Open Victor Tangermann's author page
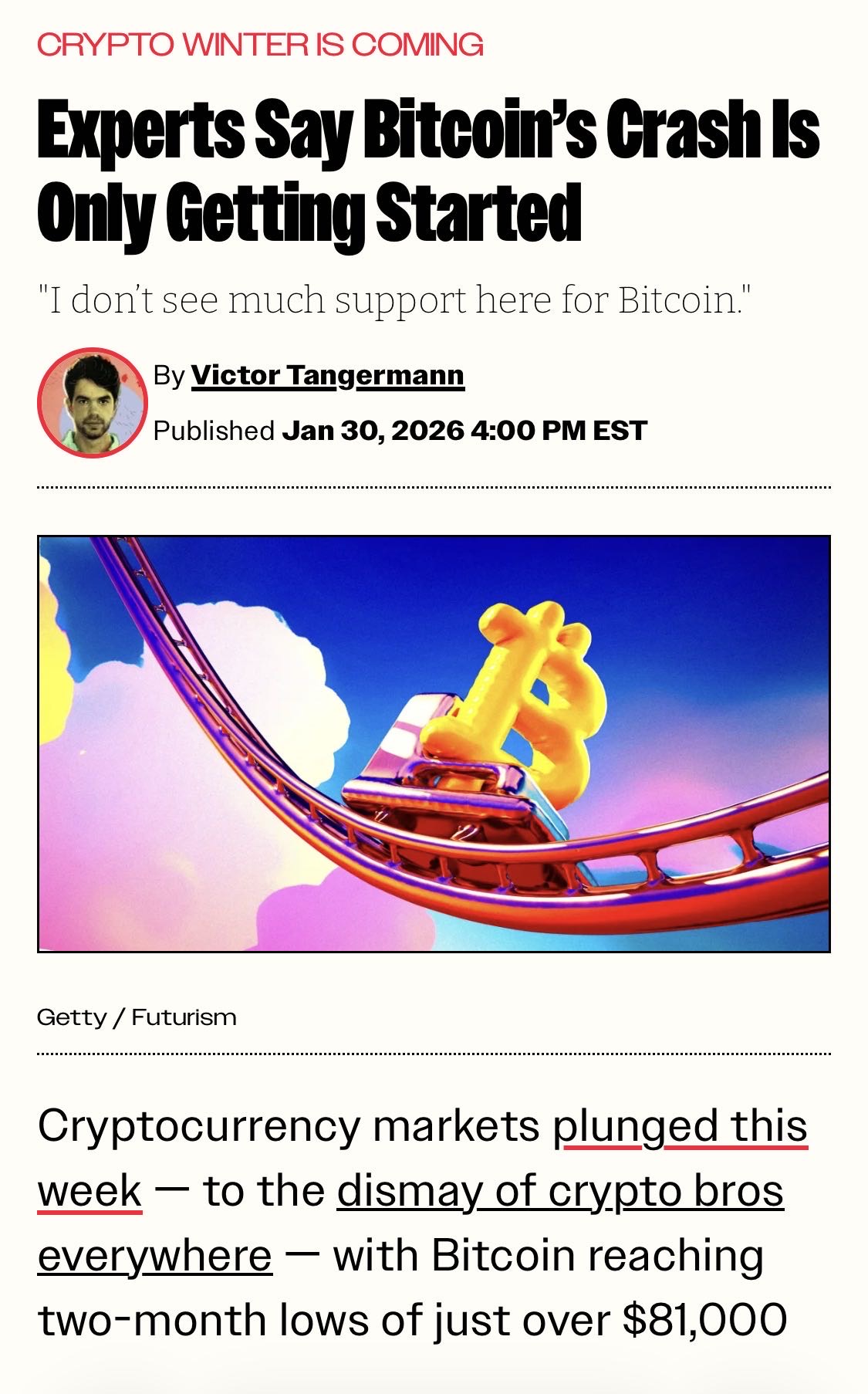This screenshot has width=868, height=1394. (x=327, y=375)
